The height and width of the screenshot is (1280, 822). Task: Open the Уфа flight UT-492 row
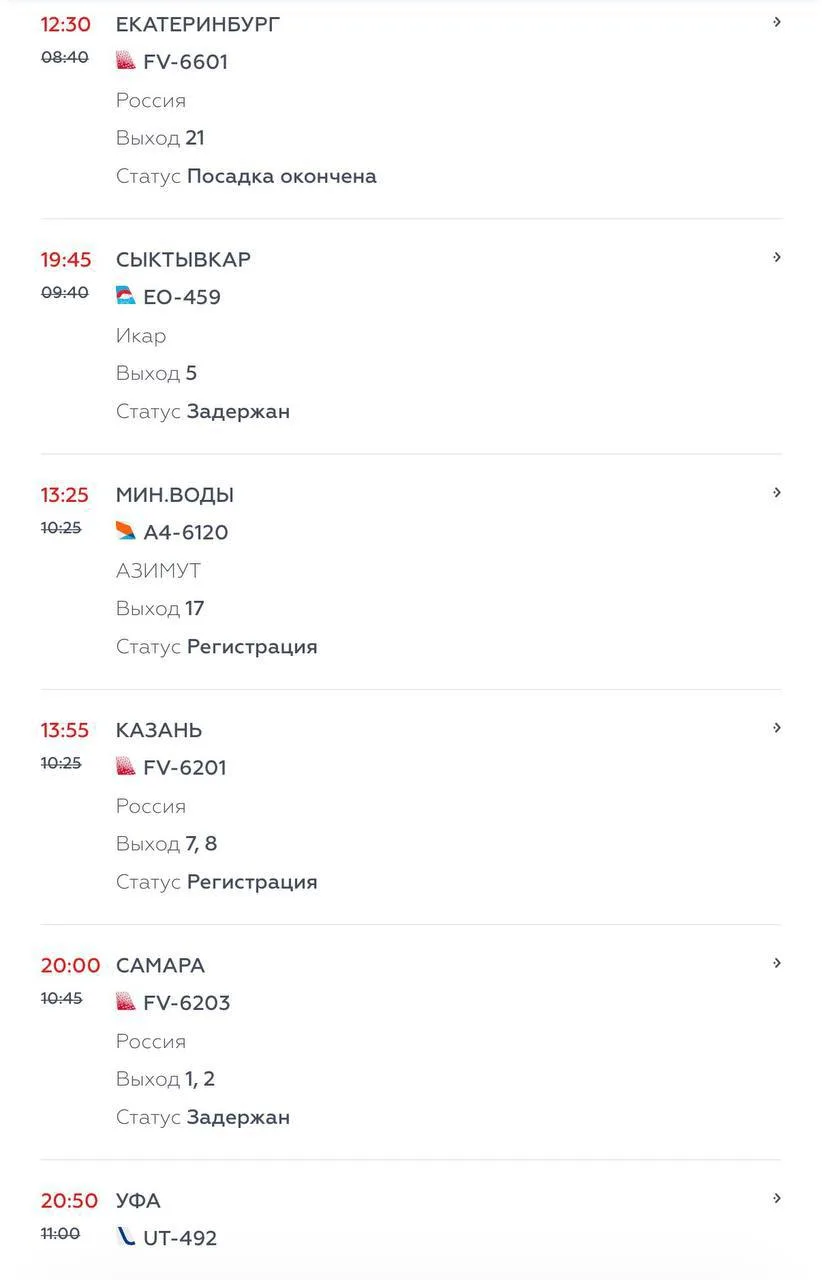(411, 1220)
